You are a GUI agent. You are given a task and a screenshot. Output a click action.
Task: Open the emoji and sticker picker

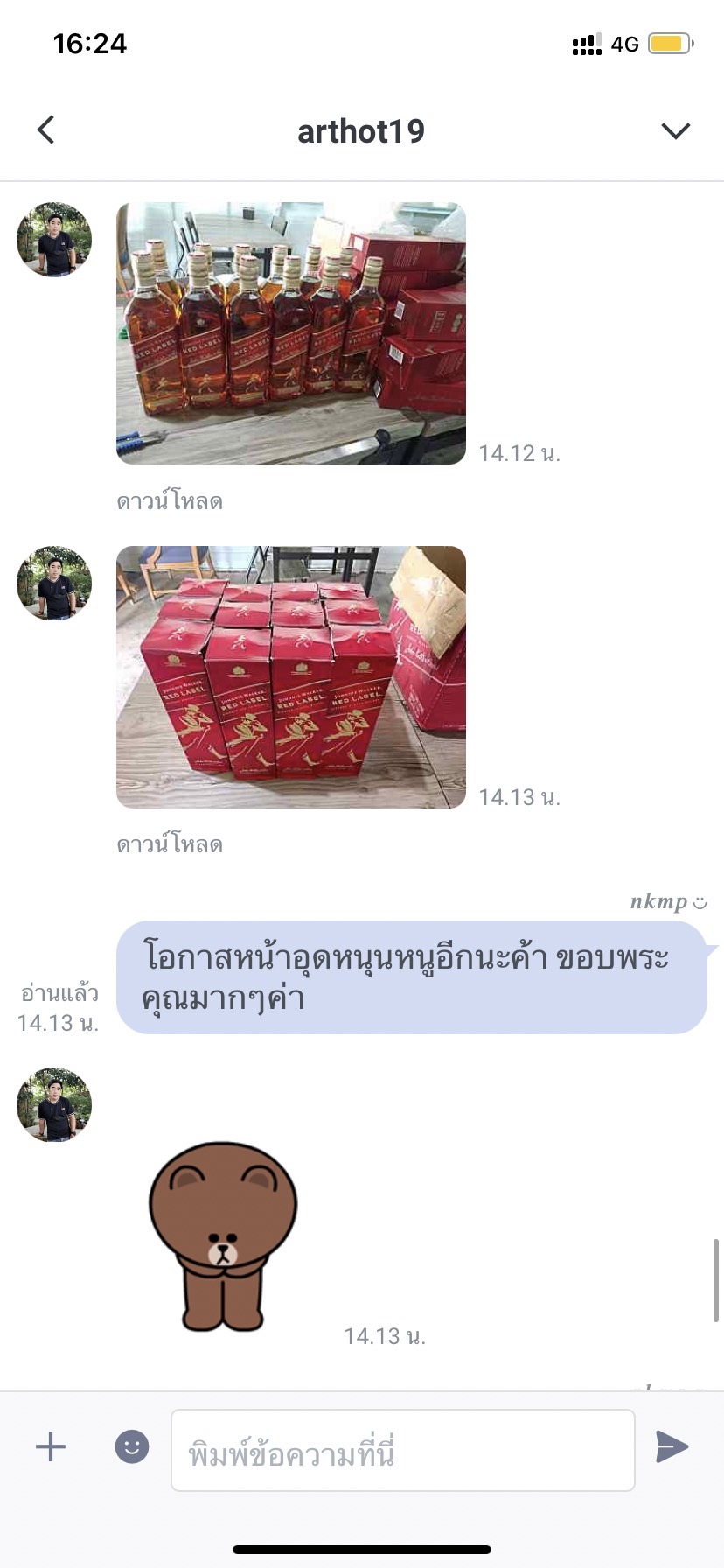pyautogui.click(x=132, y=1446)
